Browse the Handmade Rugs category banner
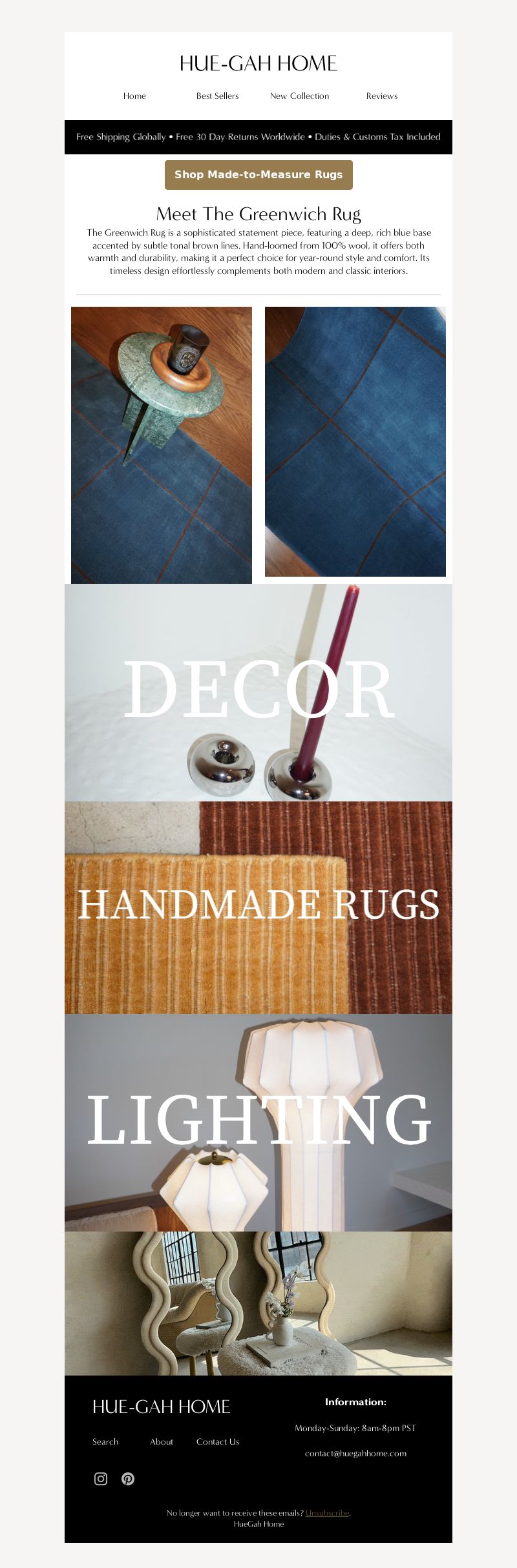This screenshot has width=517, height=1568. (258, 907)
